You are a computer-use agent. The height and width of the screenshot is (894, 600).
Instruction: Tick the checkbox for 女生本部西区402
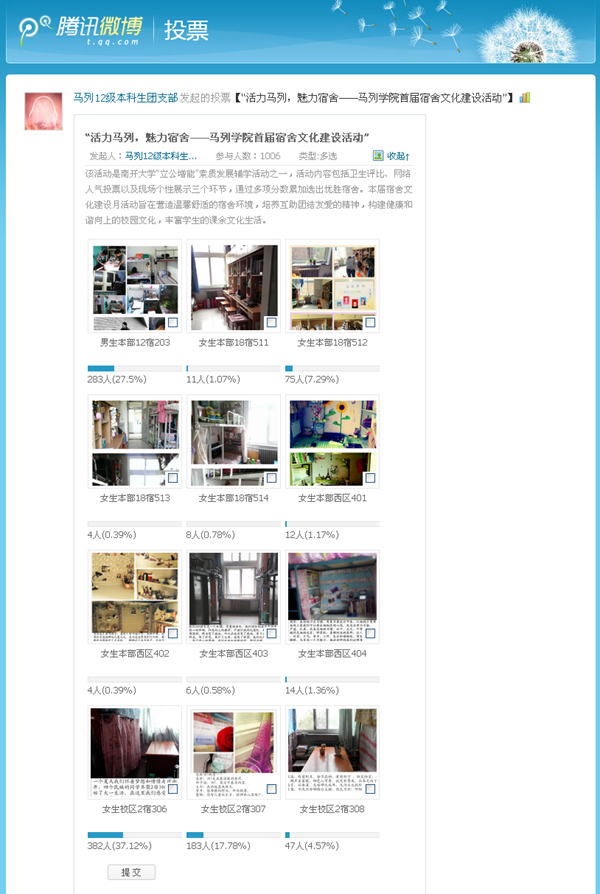[x=173, y=634]
